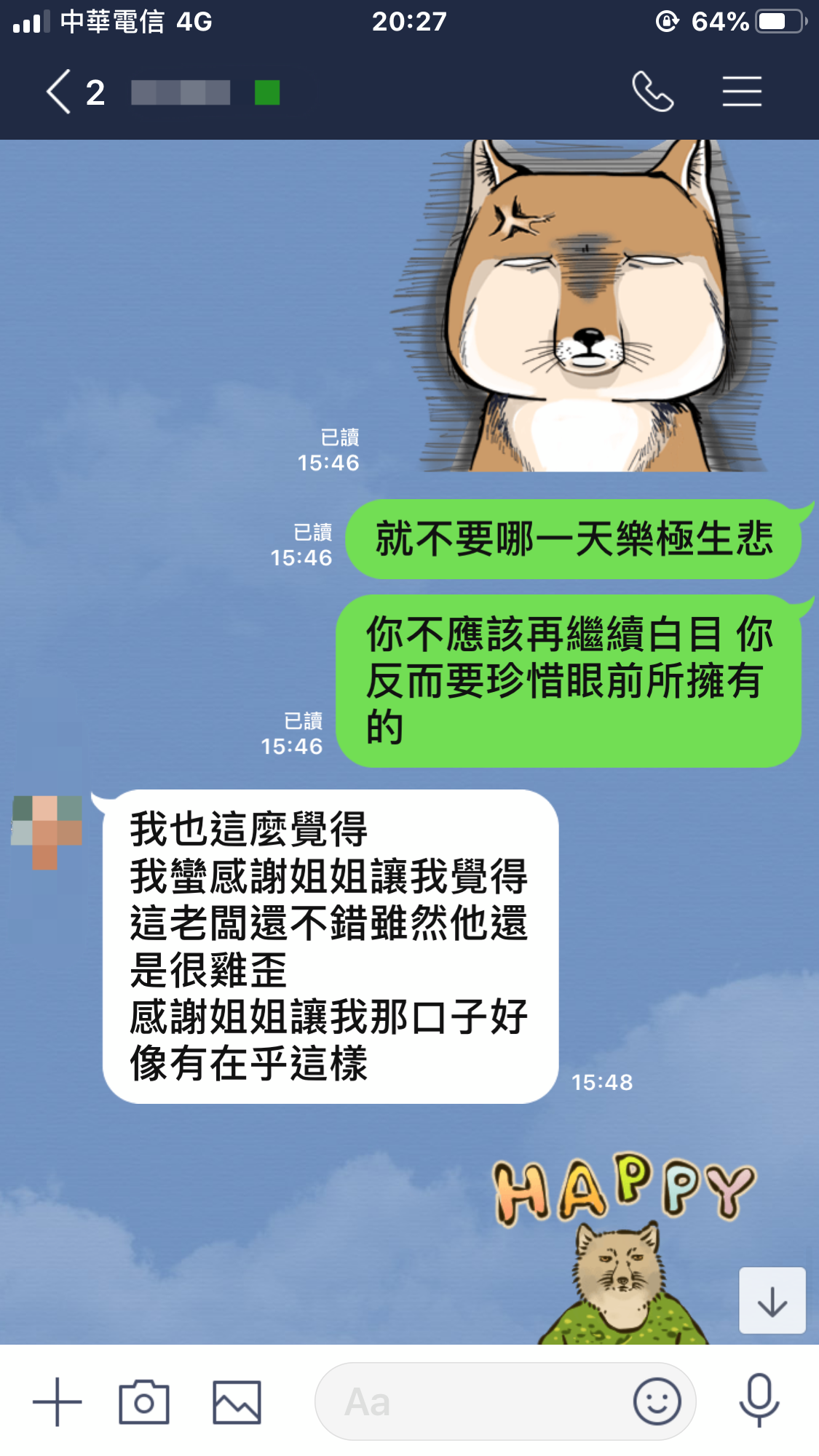View the sender's profile picture
819x1456 pixels.
click(47, 832)
